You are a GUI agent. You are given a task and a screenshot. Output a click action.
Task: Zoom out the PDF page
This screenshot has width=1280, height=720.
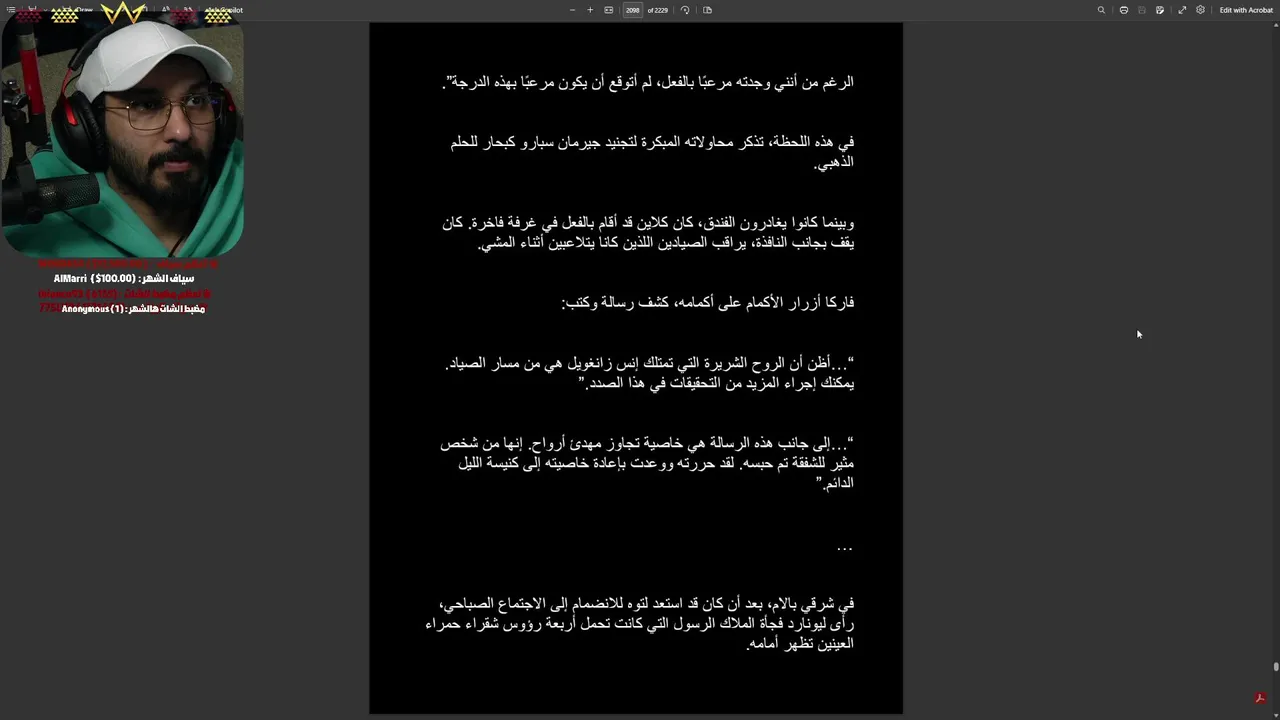coord(572,10)
